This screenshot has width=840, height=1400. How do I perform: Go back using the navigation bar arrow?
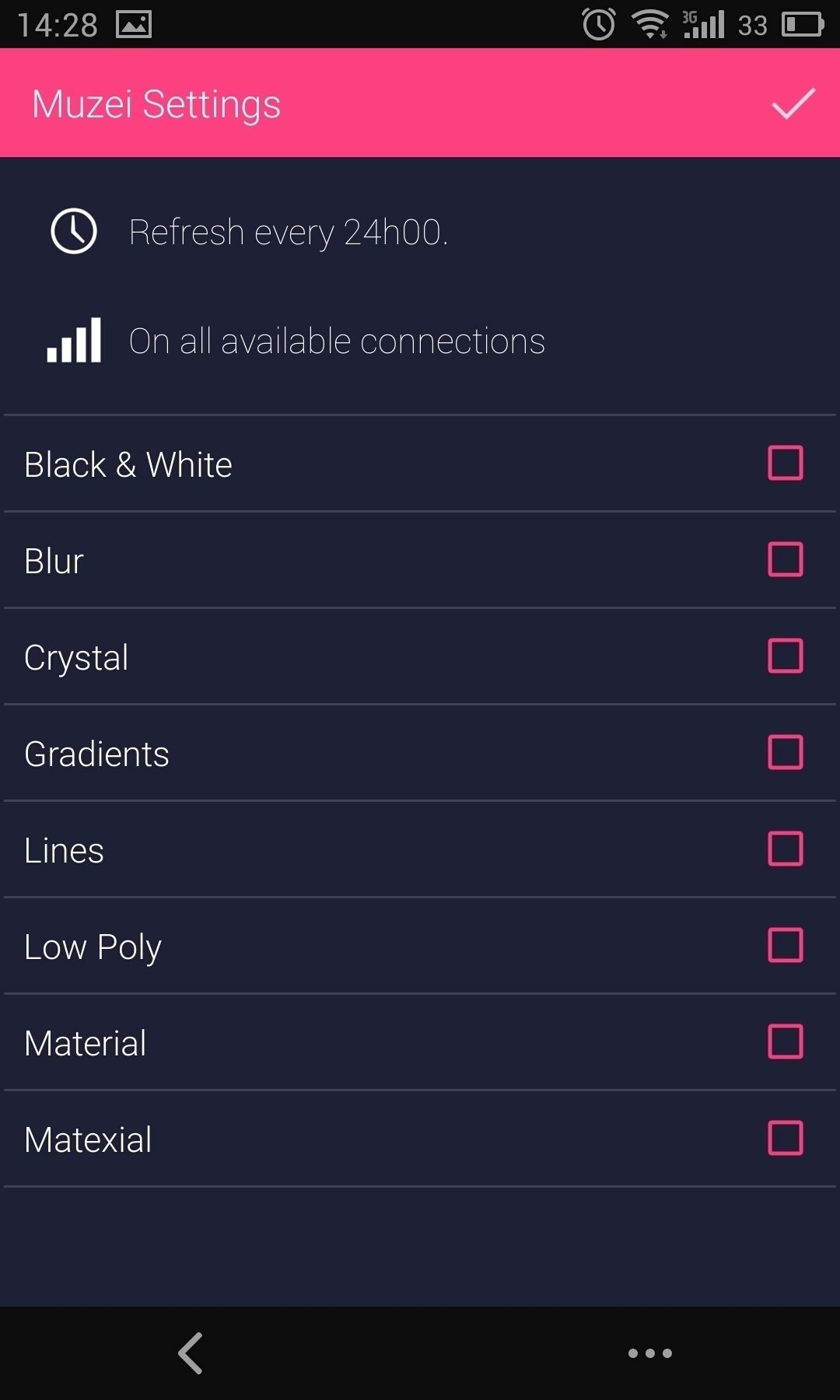pos(191,1353)
